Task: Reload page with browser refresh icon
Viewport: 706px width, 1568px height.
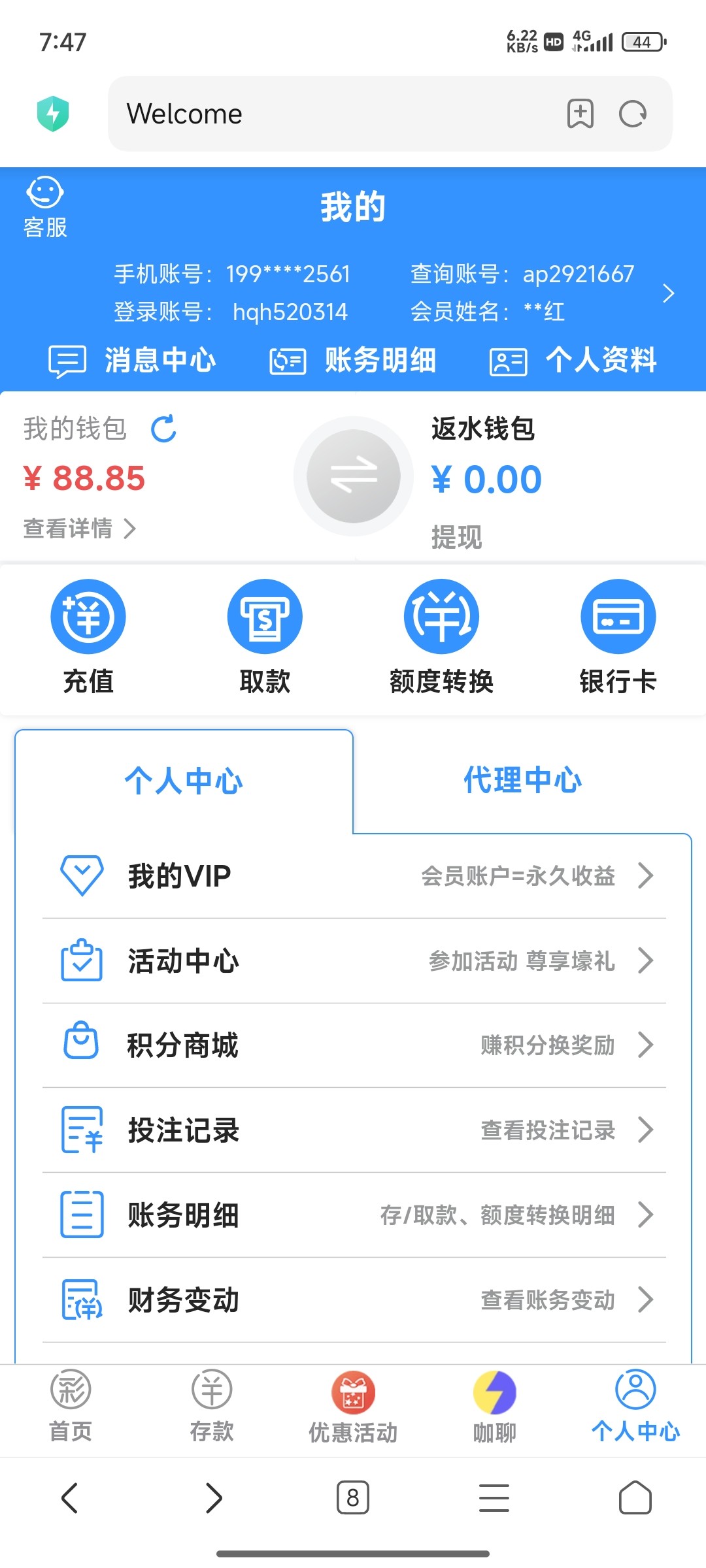Action: pyautogui.click(x=632, y=114)
